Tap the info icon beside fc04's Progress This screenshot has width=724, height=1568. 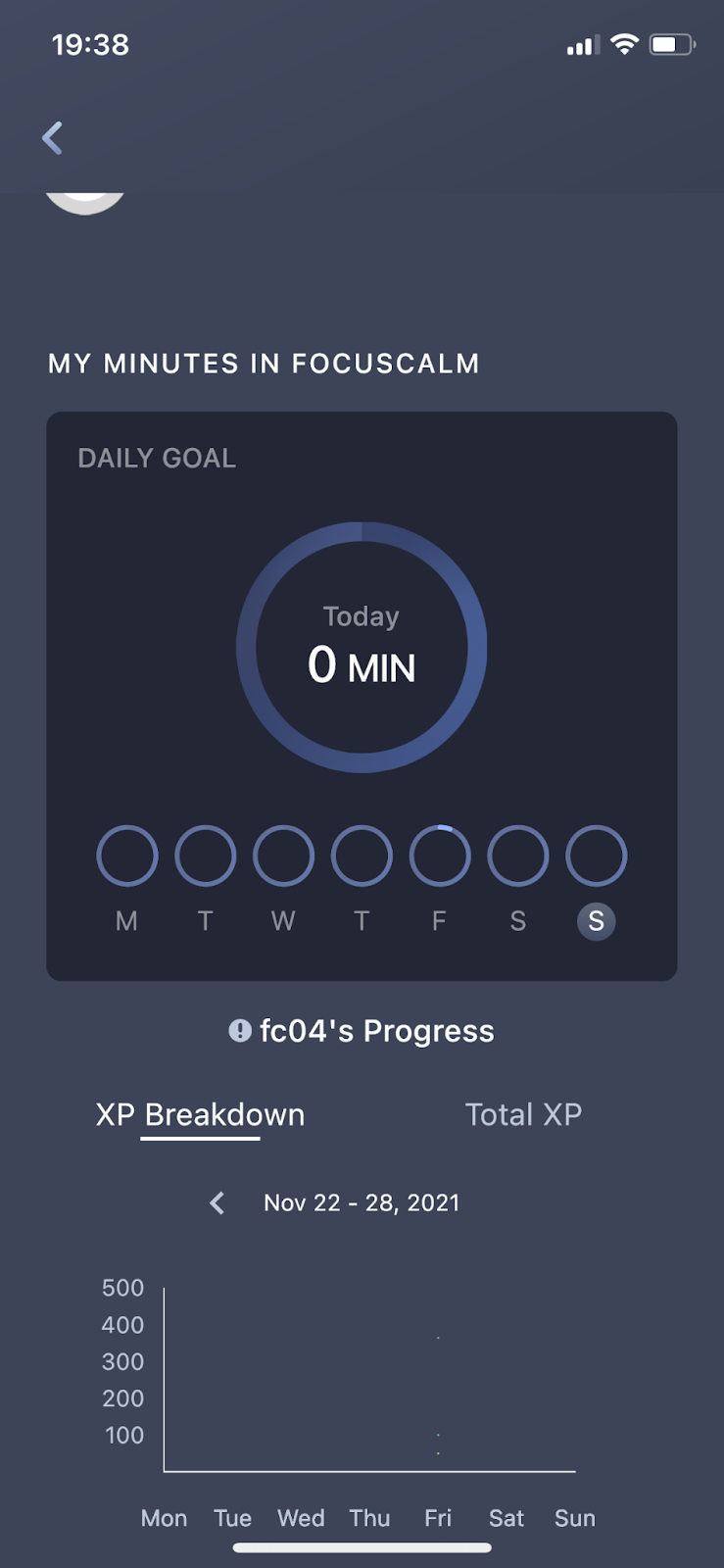point(240,1031)
